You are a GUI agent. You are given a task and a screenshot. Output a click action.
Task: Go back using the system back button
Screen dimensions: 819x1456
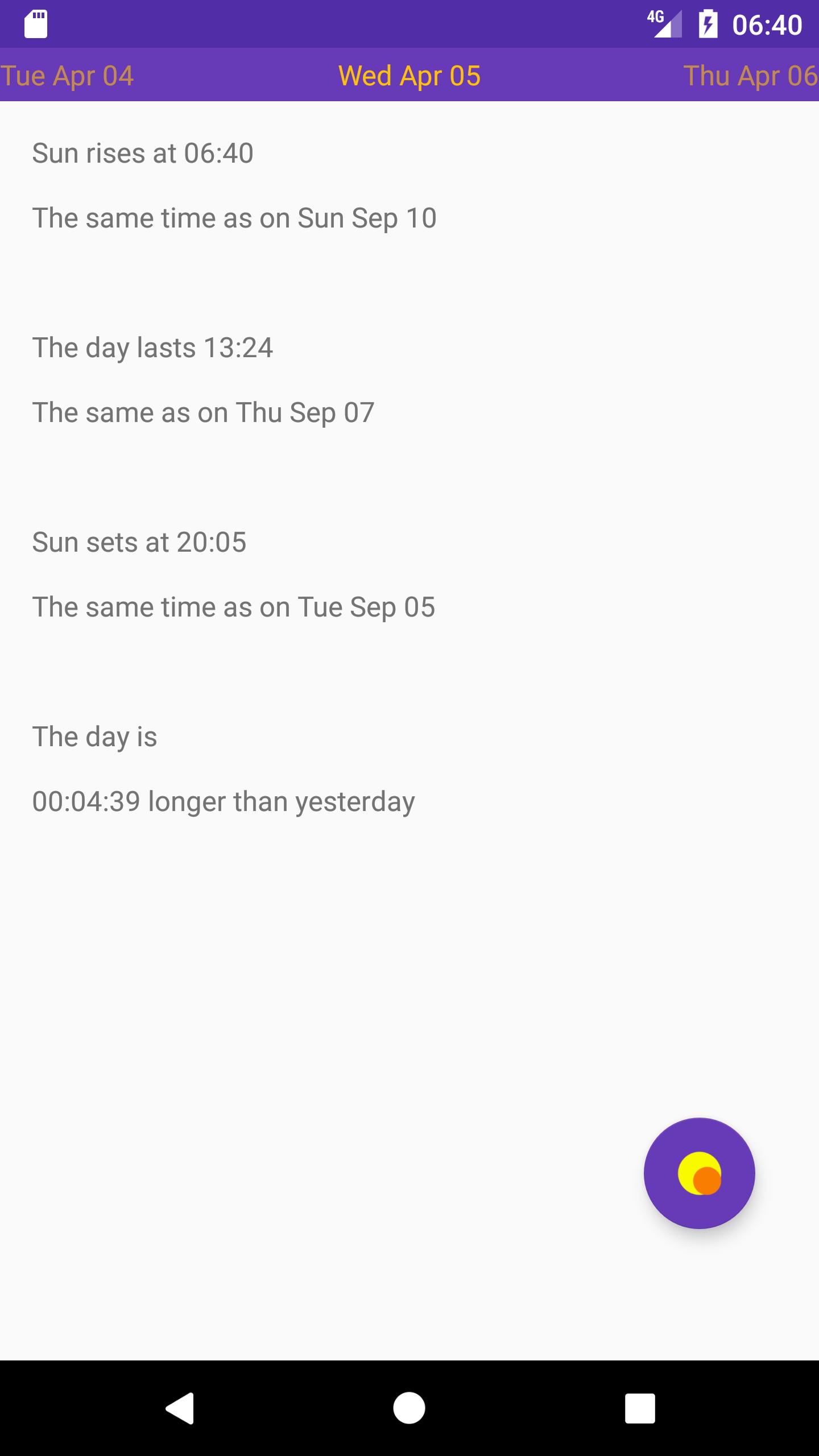click(x=180, y=1408)
